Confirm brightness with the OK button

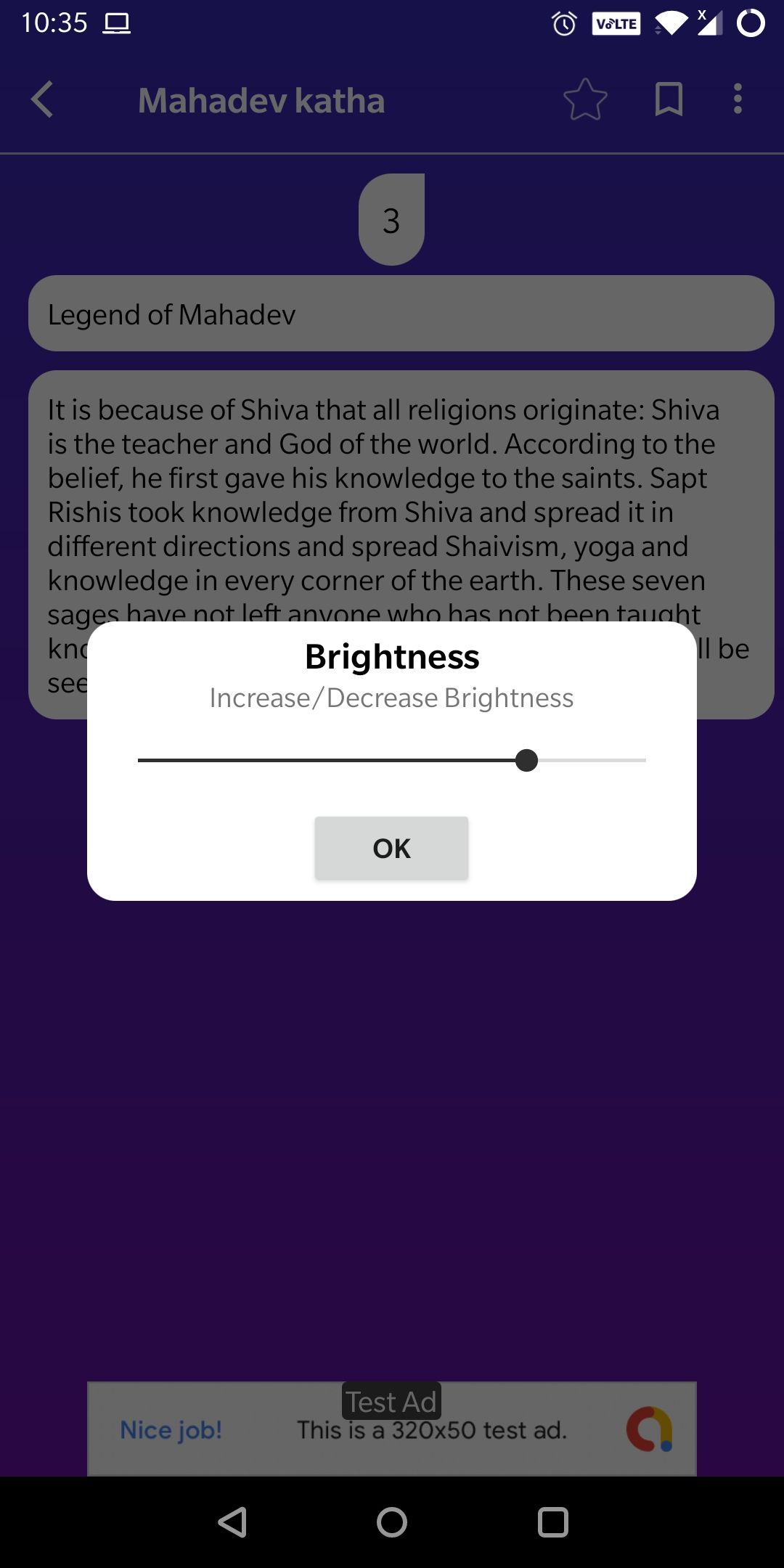[391, 848]
